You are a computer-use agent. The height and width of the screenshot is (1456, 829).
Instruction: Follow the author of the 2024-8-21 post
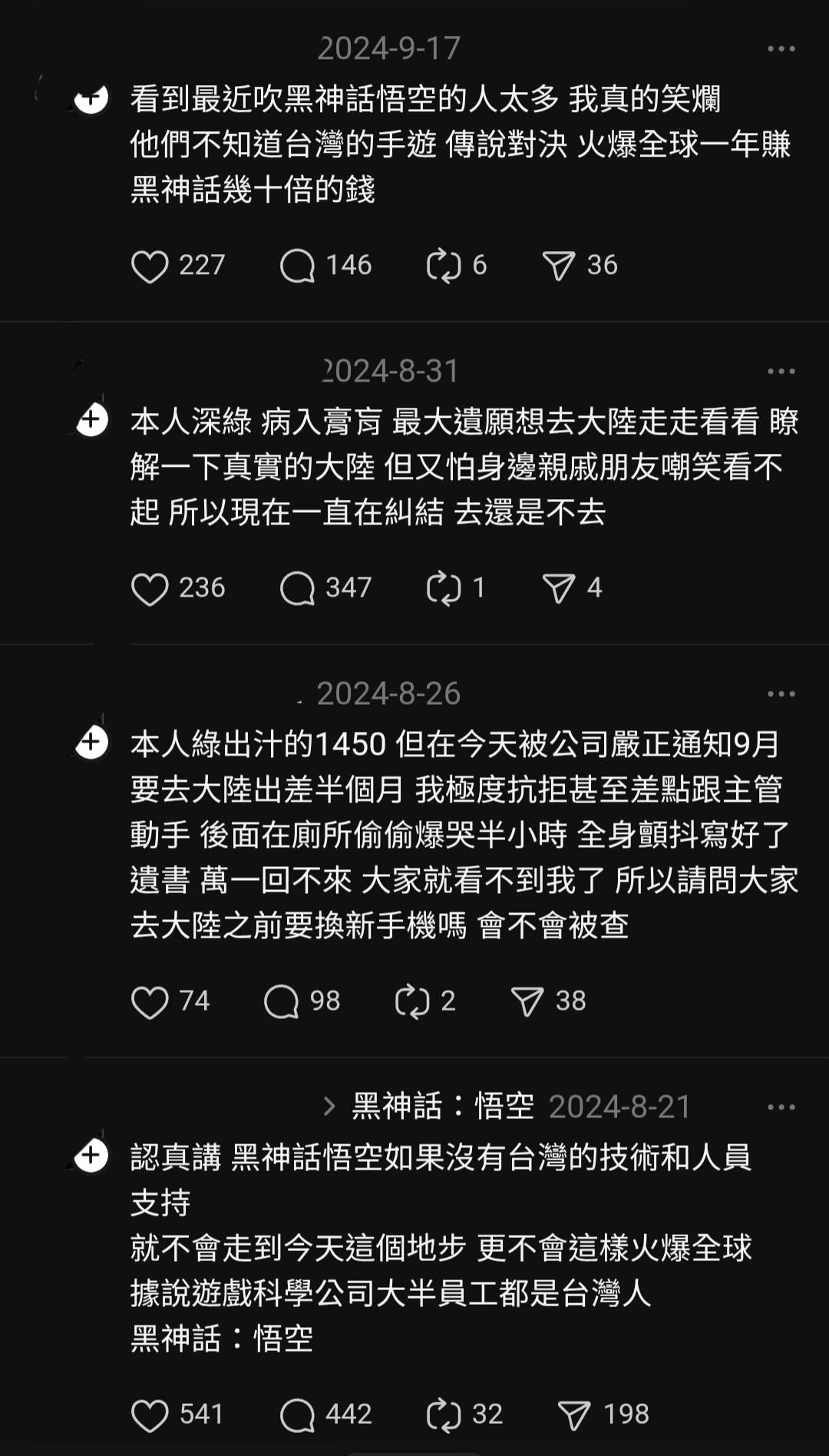(x=91, y=1155)
